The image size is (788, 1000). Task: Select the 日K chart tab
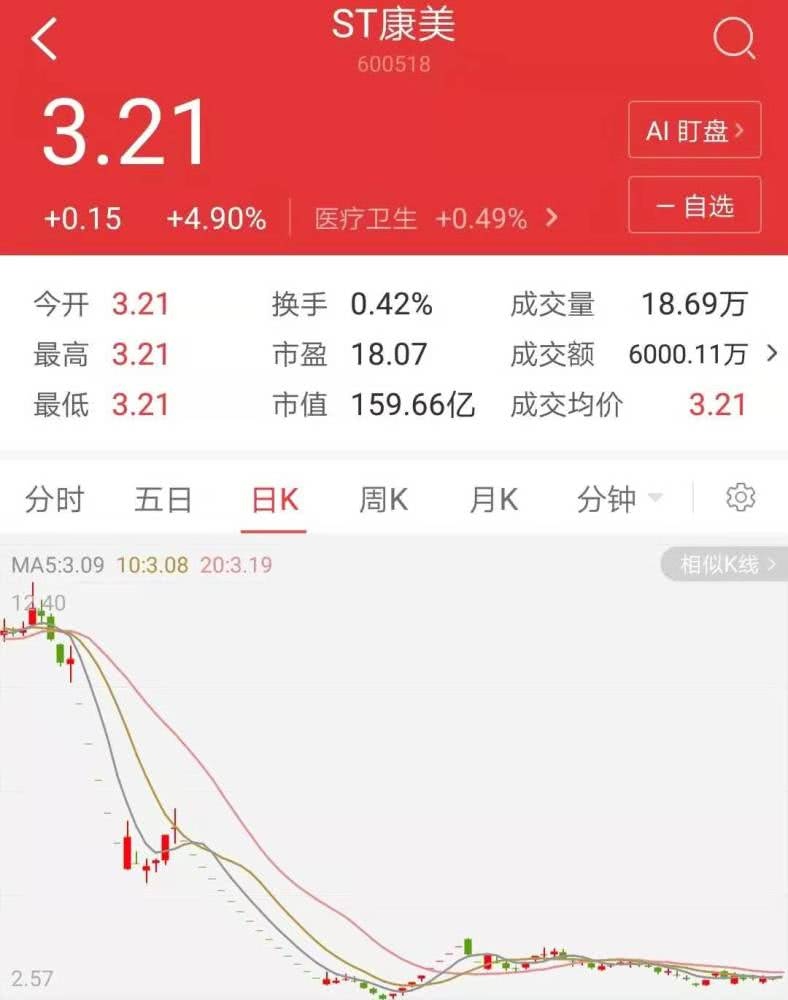[x=275, y=499]
